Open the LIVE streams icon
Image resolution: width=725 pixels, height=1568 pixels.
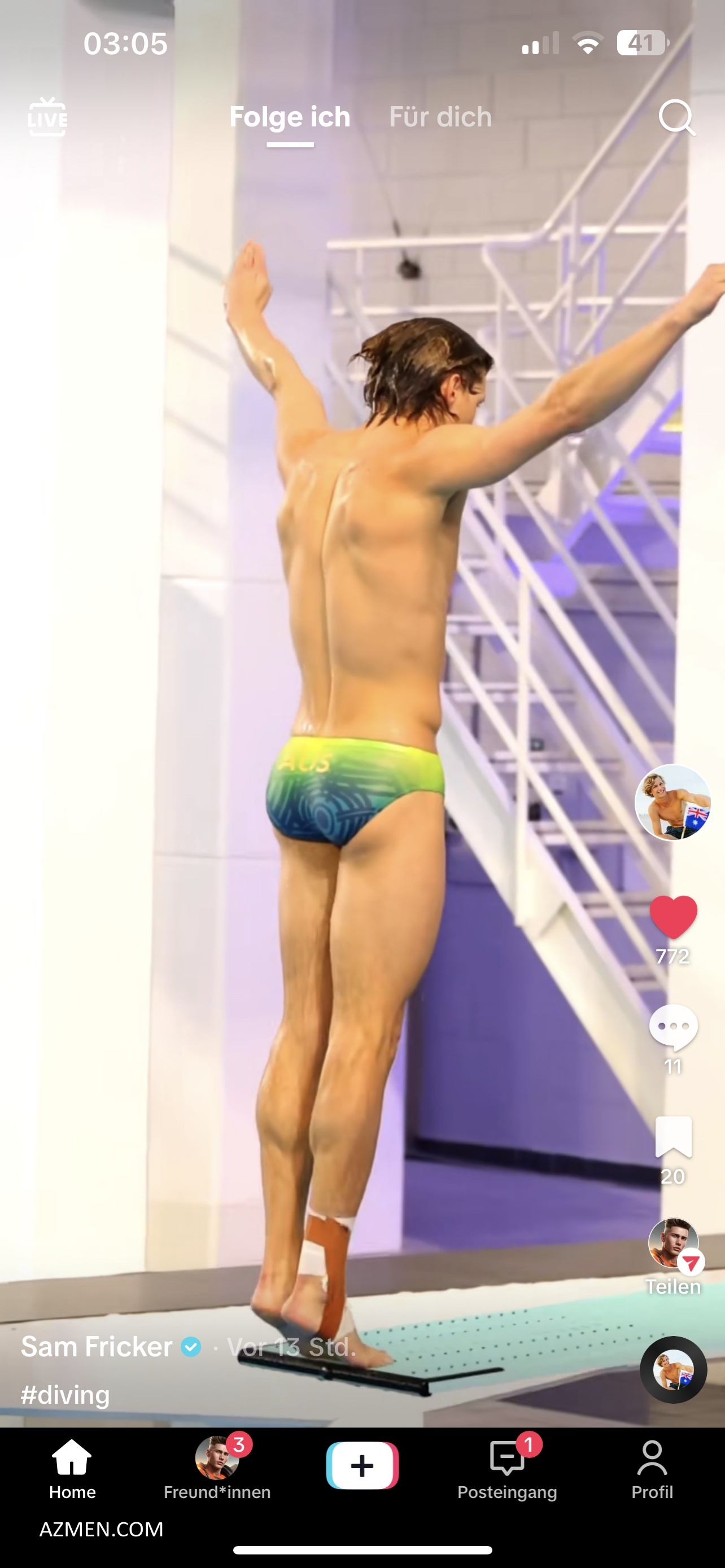point(47,117)
